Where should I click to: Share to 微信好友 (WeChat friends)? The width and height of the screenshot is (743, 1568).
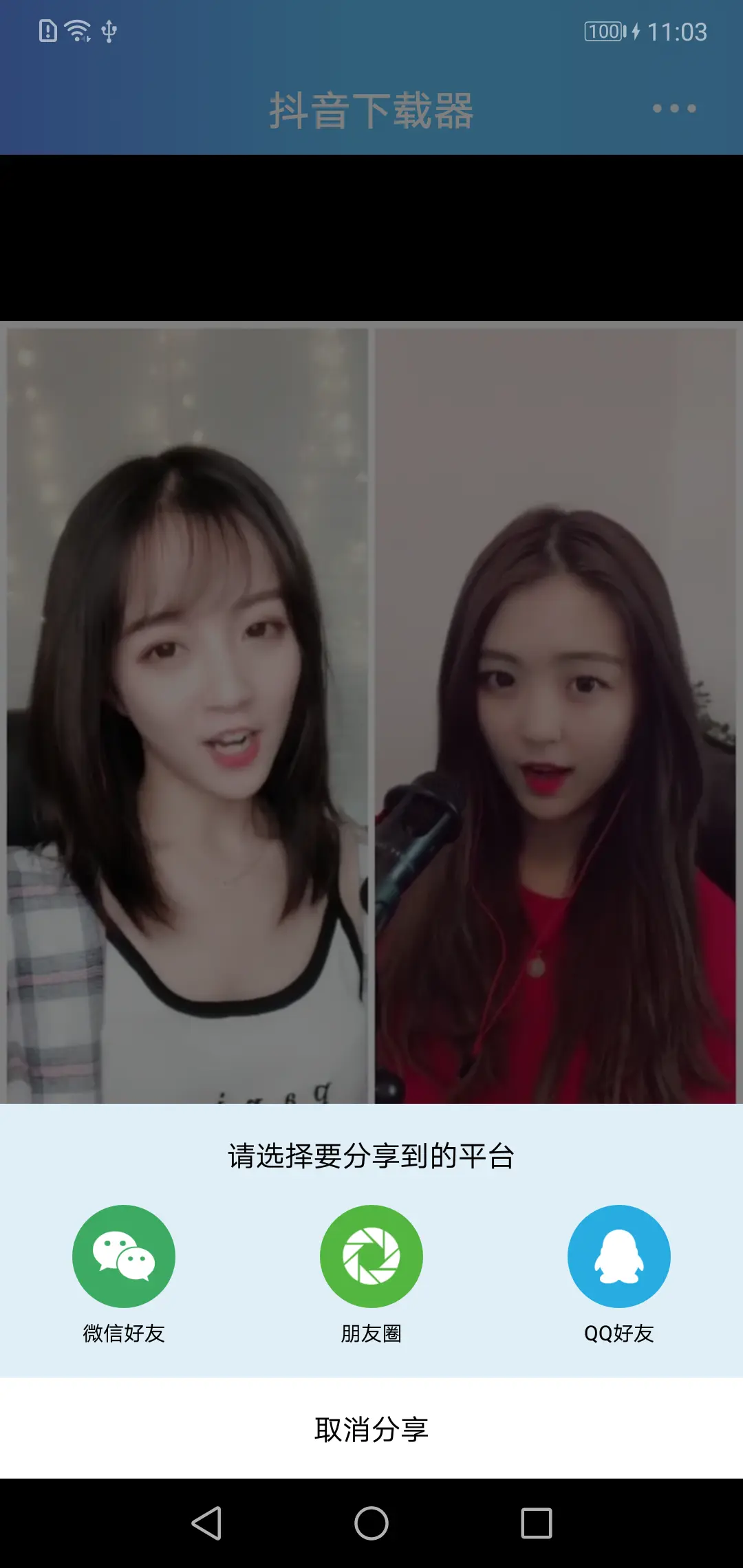pyautogui.click(x=124, y=1256)
